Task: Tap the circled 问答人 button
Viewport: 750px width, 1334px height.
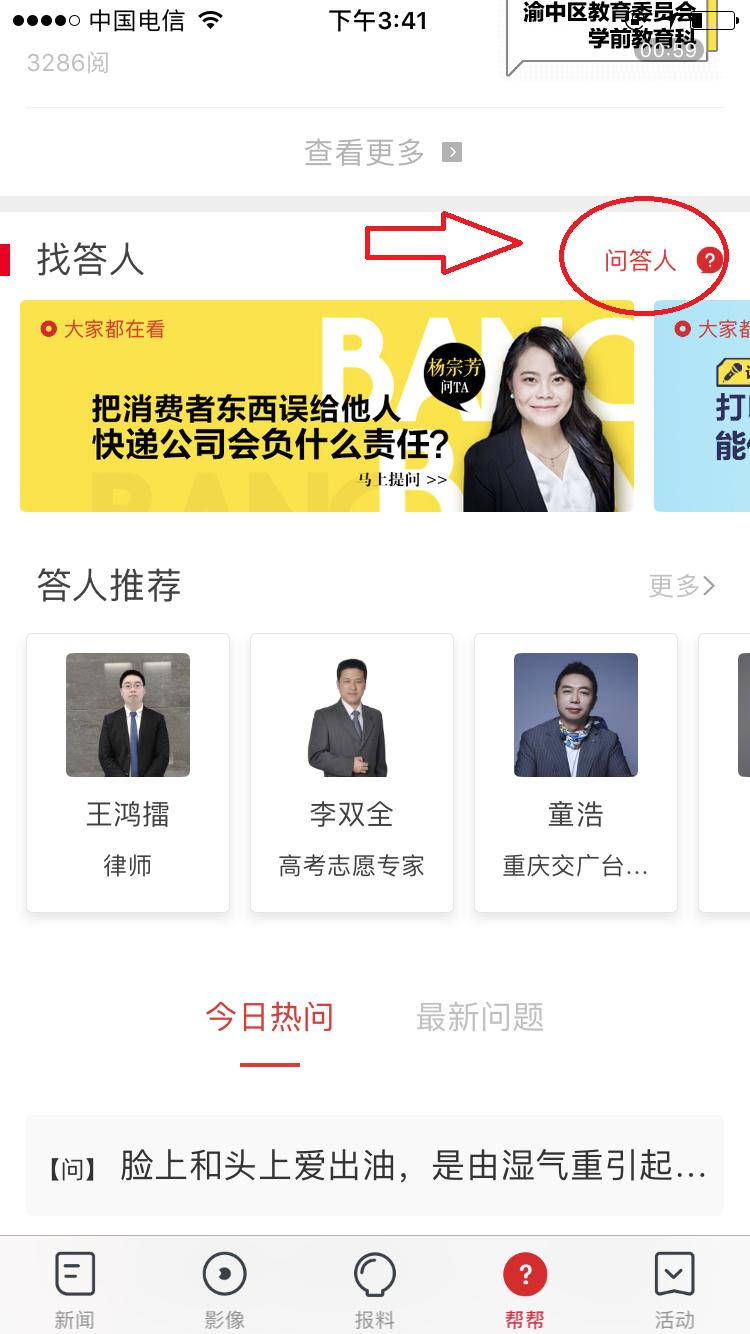Action: click(641, 258)
